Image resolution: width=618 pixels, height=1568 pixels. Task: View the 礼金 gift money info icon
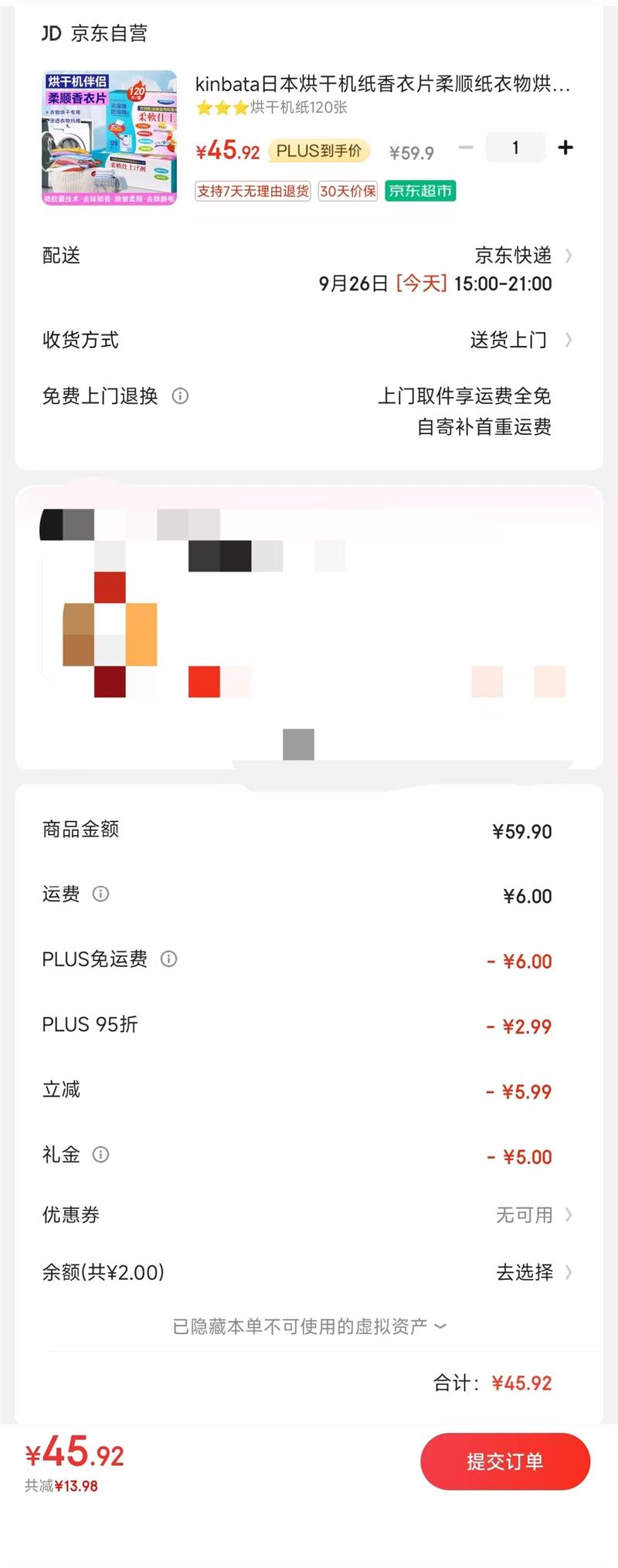coord(100,1155)
